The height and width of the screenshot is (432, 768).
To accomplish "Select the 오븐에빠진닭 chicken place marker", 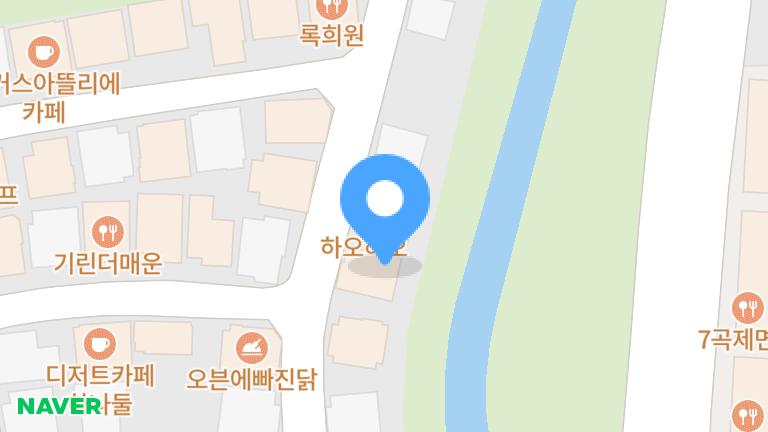I will click(x=250, y=348).
